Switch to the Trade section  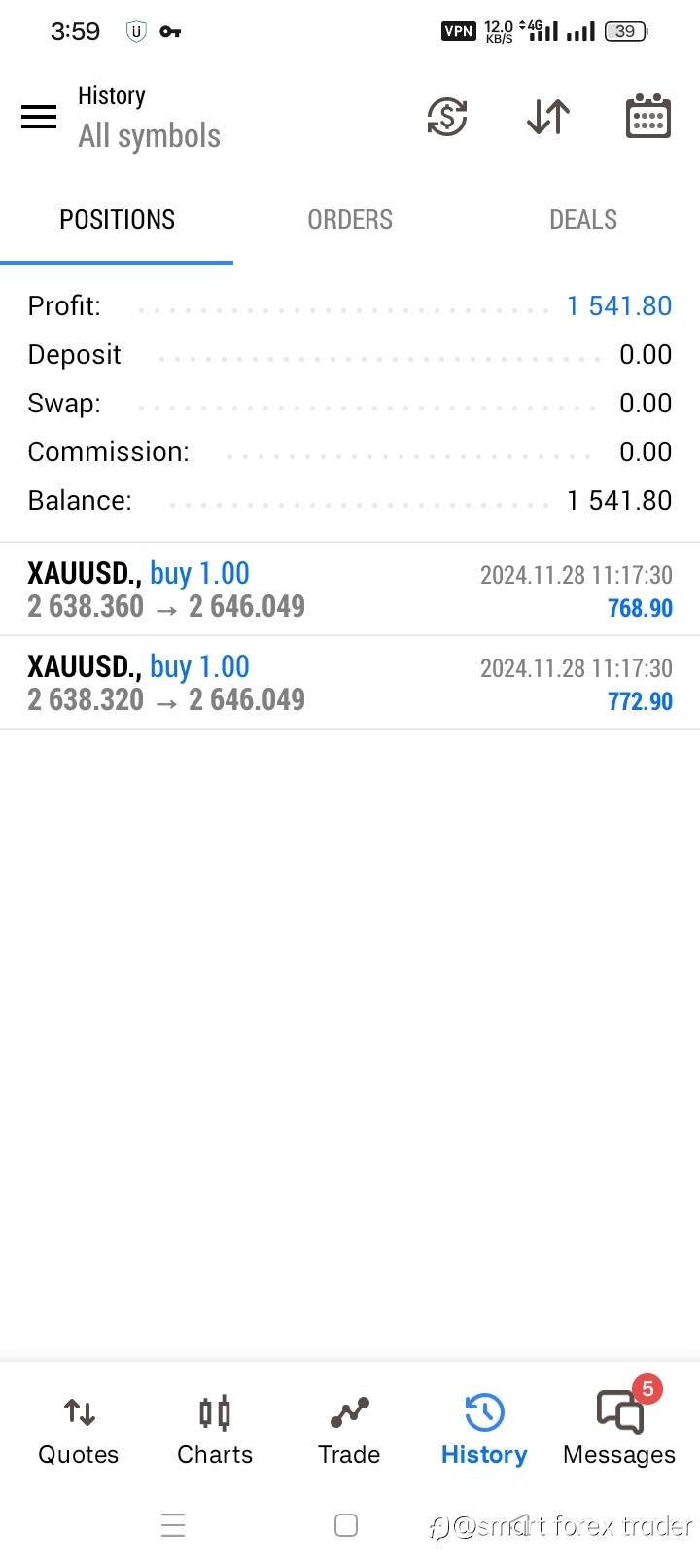point(349,1430)
